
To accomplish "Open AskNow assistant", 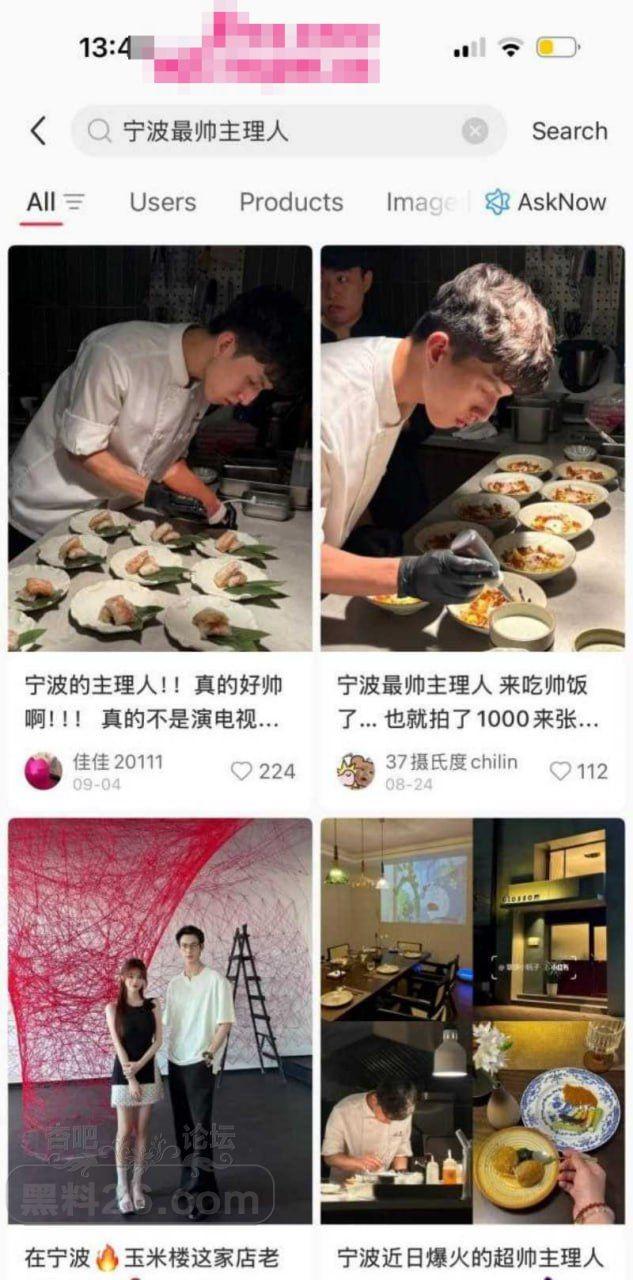I will pos(546,202).
